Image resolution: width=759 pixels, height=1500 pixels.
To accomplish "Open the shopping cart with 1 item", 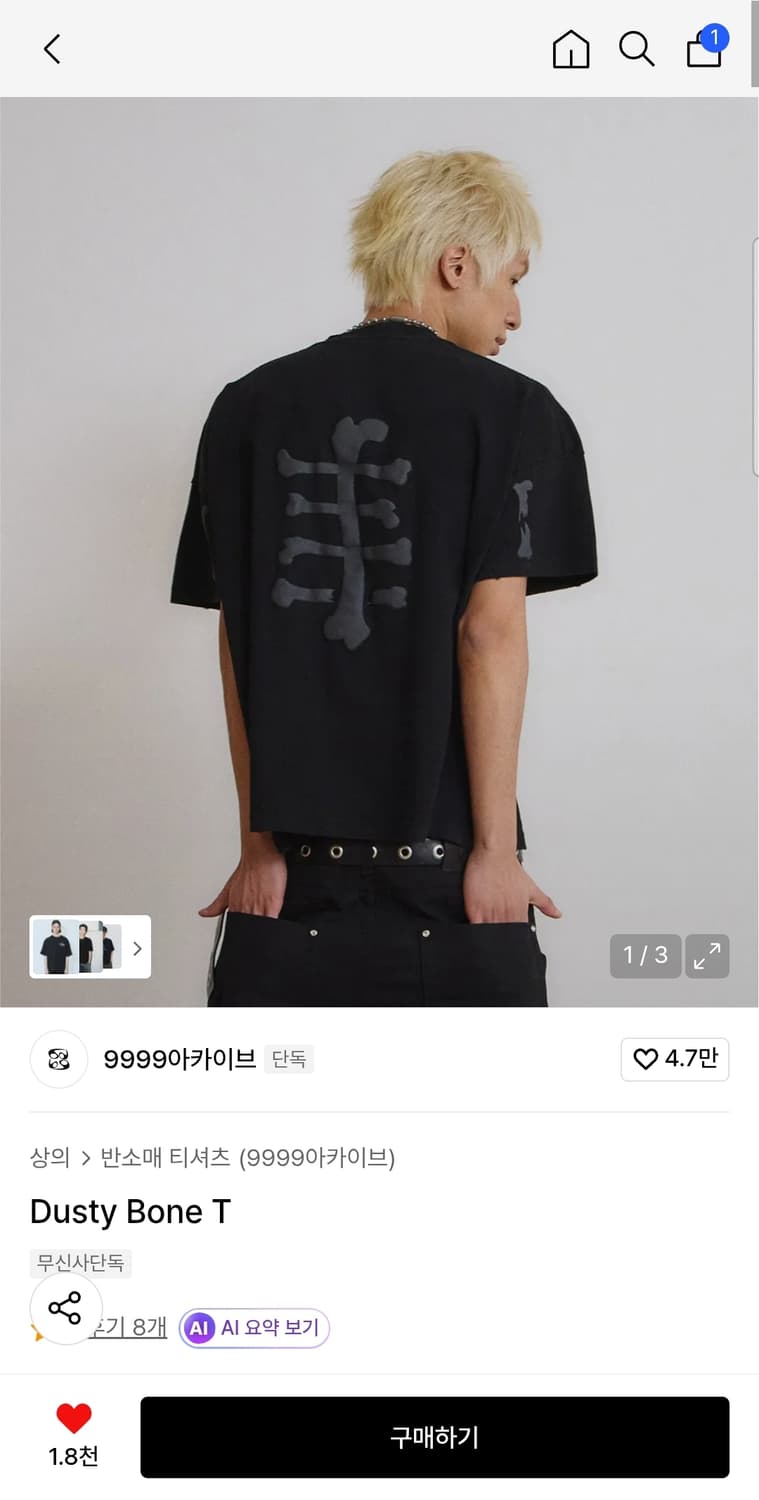I will tap(703, 50).
